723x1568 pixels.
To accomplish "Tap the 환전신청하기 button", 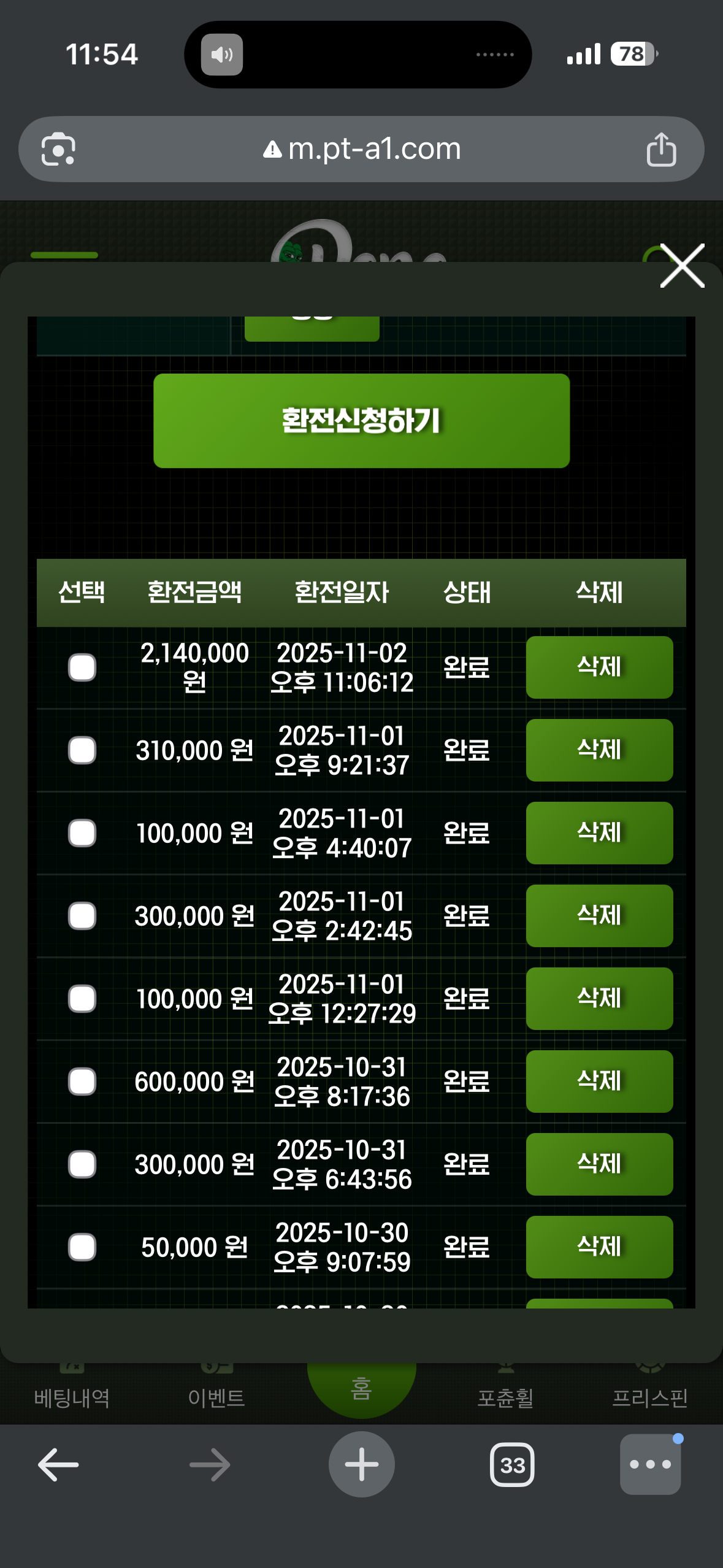I will tap(361, 421).
